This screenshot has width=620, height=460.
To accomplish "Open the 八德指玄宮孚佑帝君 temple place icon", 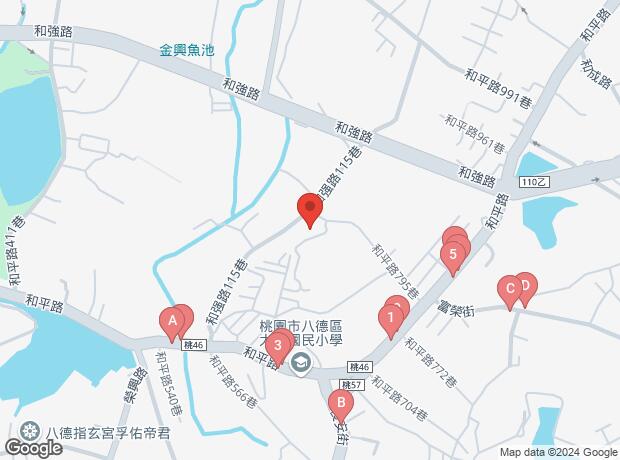I will (28, 432).
